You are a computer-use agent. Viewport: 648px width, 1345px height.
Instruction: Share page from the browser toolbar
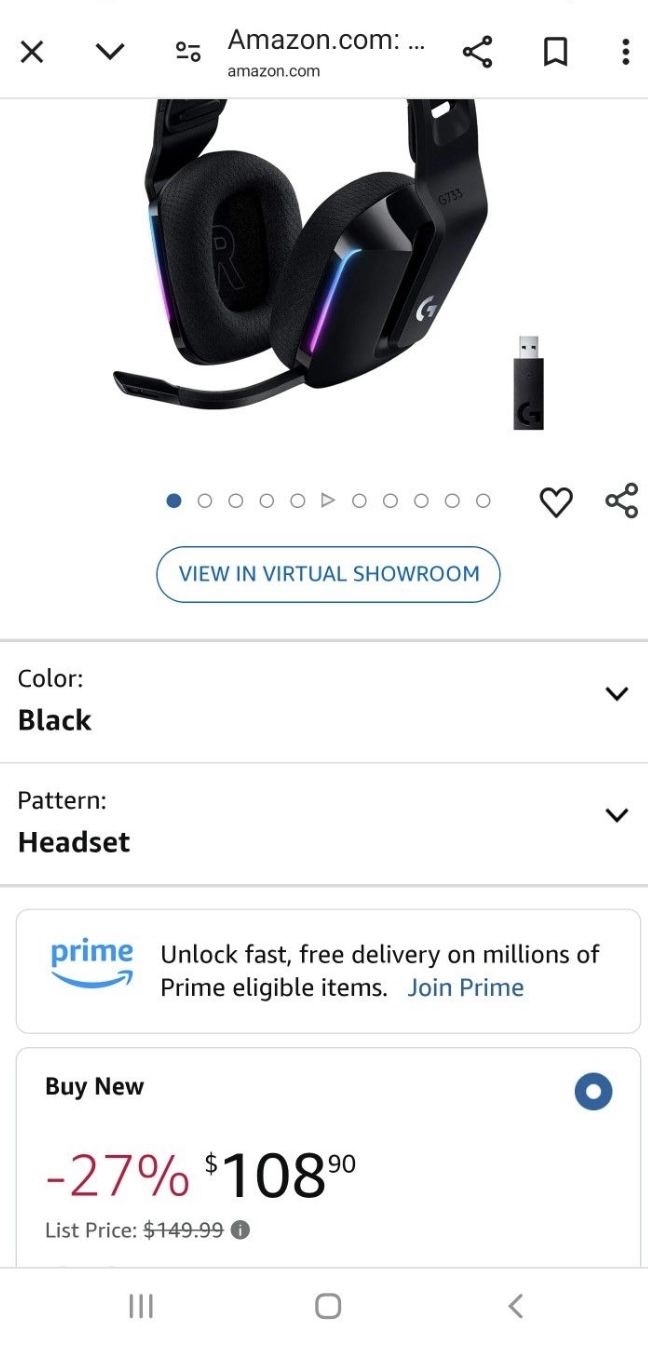[x=477, y=52]
